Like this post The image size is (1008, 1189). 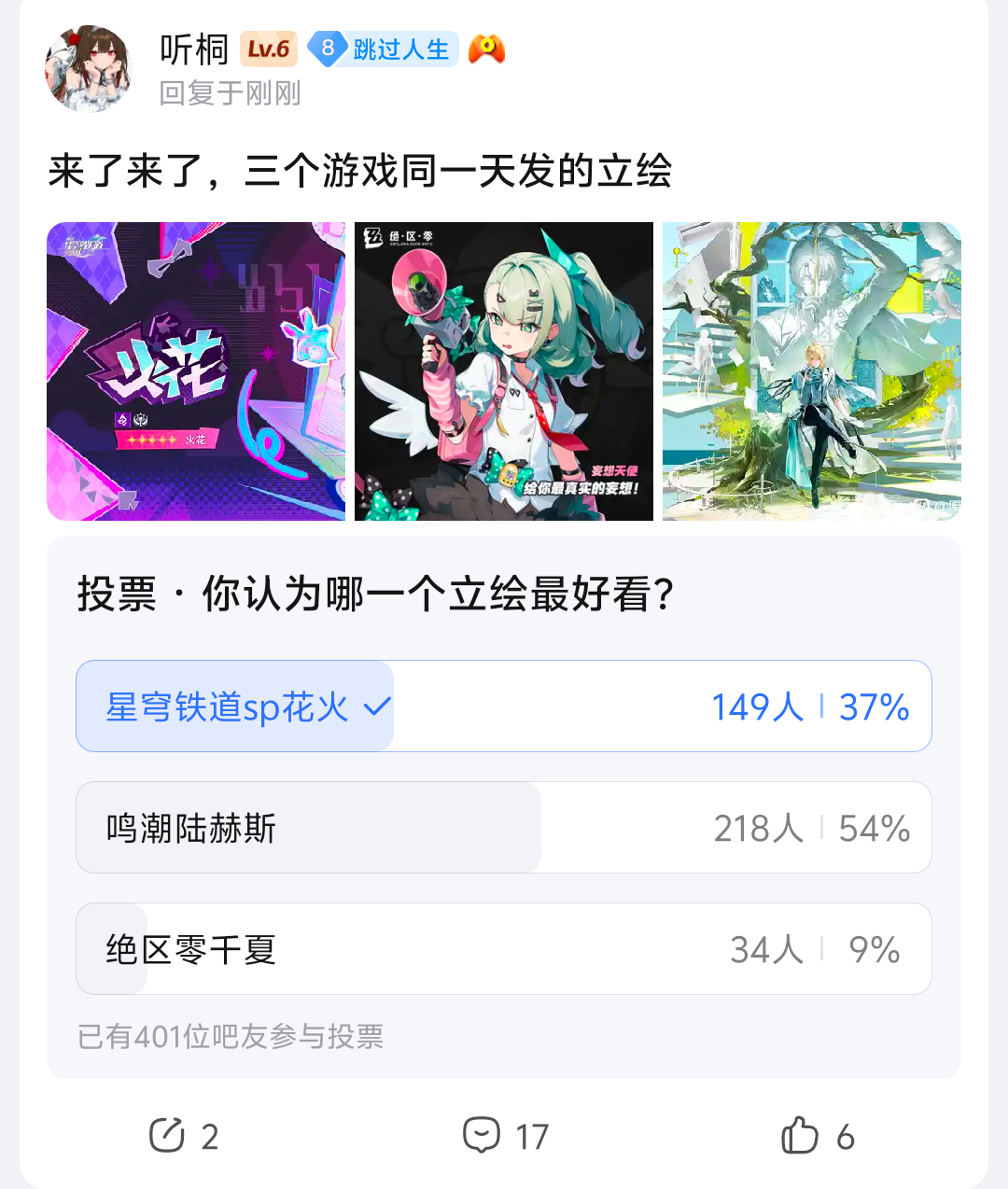click(x=818, y=1136)
